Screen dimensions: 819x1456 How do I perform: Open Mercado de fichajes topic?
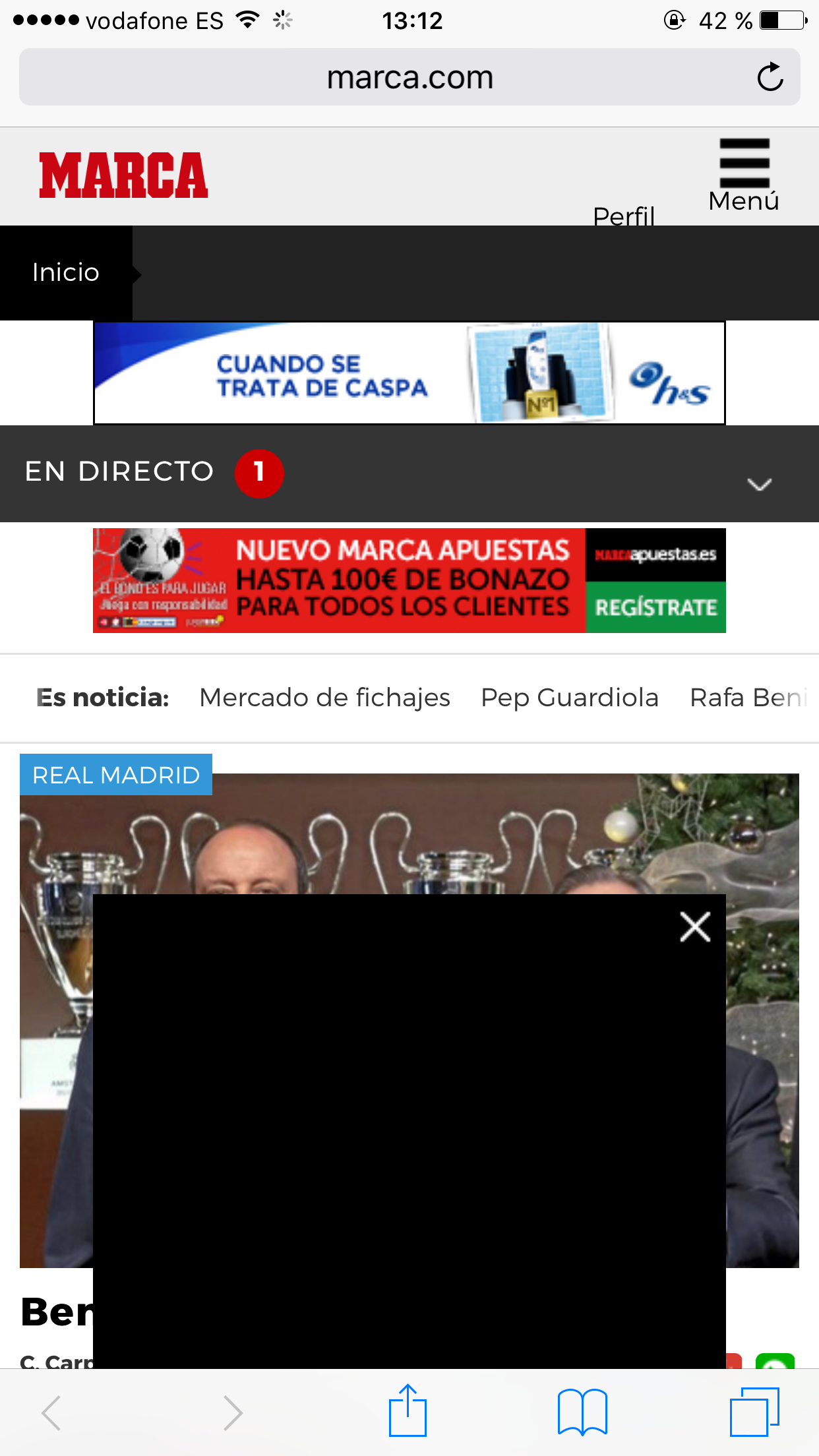pyautogui.click(x=324, y=698)
